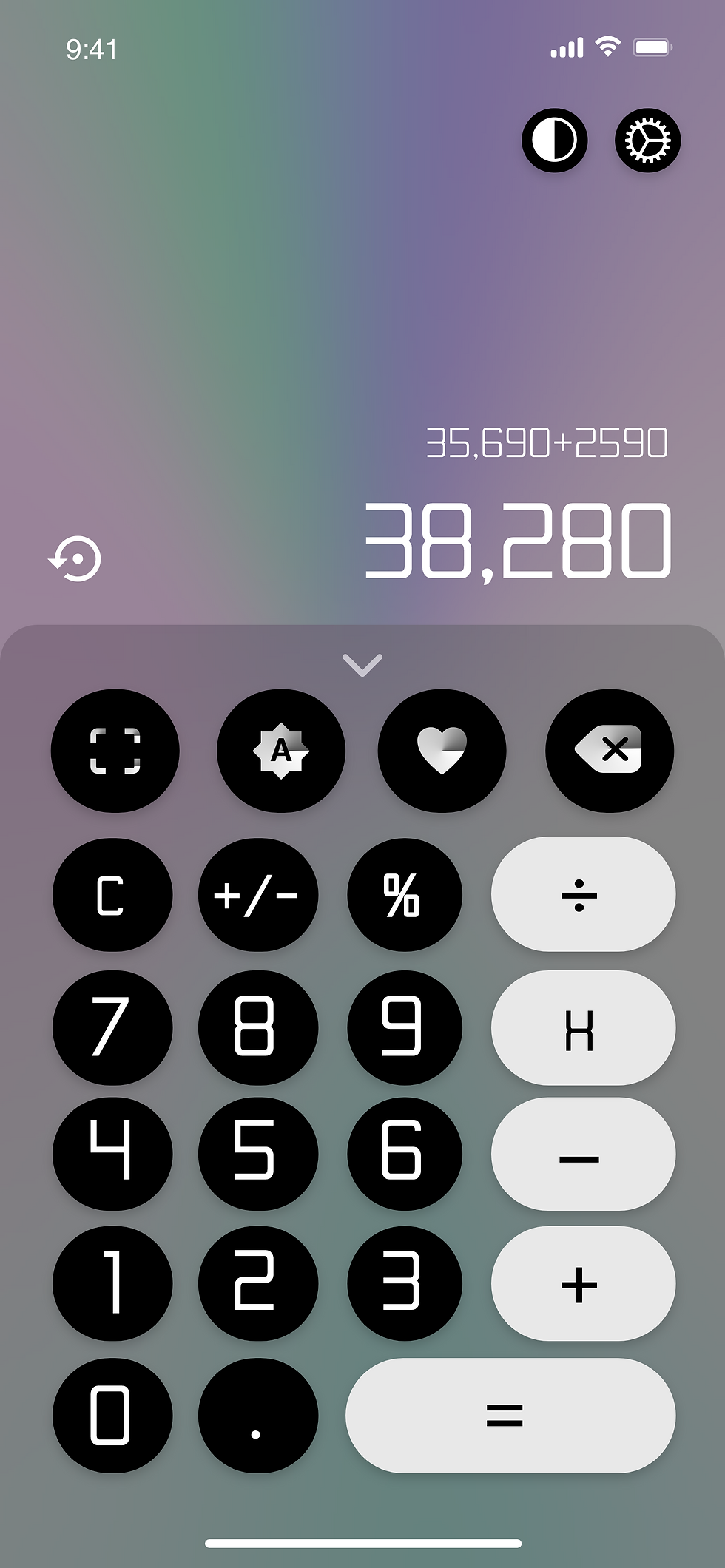Viewport: 725px width, 1568px height.
Task: Toggle the contrast theme icon
Action: point(554,141)
